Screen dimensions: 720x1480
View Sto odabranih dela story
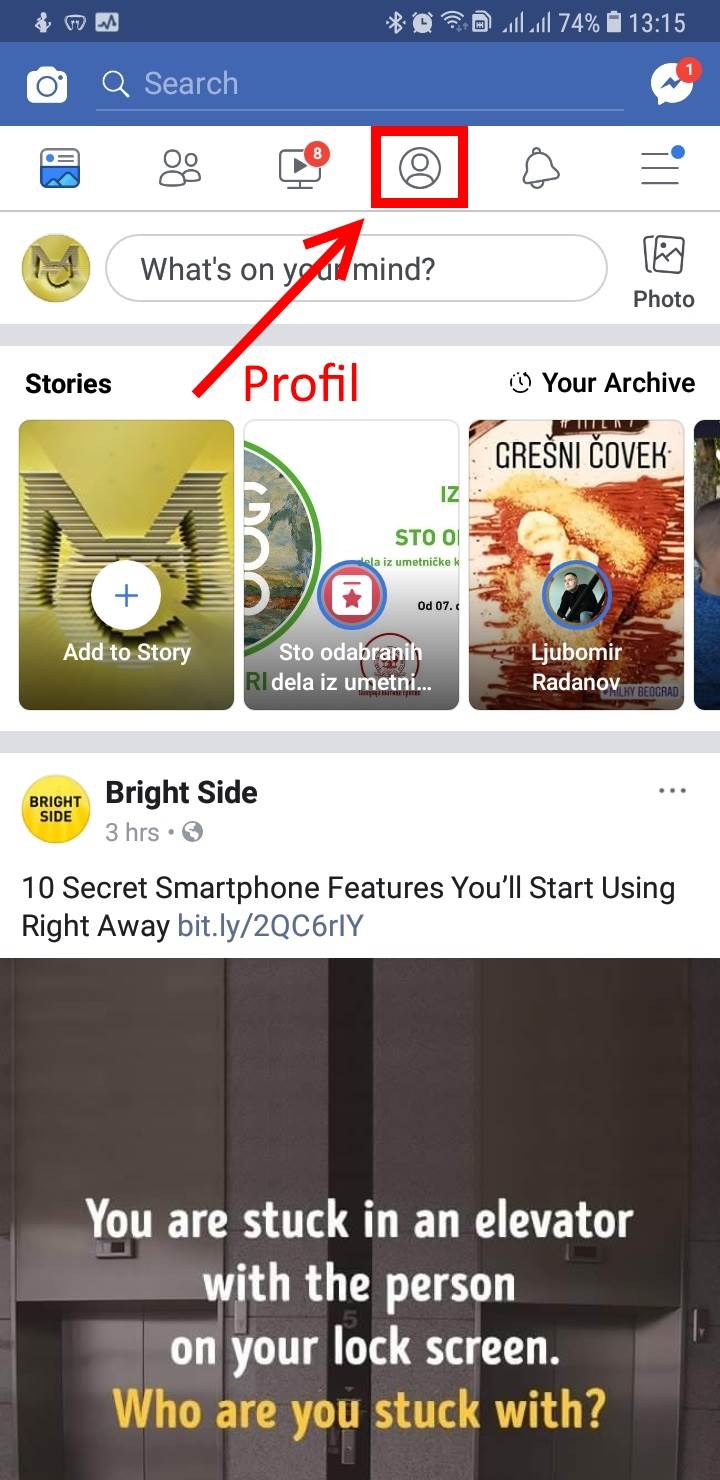pos(351,565)
